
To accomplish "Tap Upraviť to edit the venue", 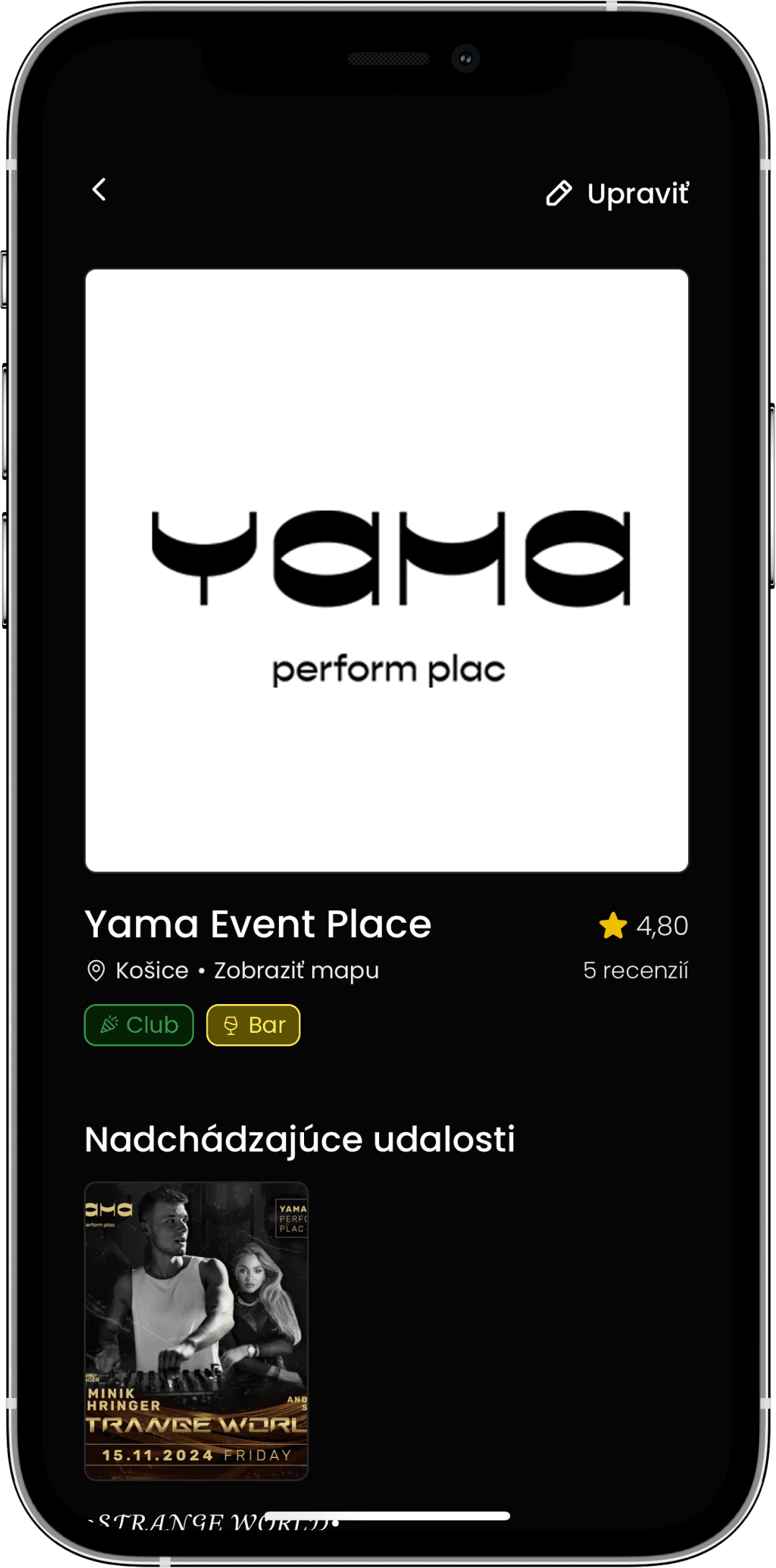I will pos(618,194).
